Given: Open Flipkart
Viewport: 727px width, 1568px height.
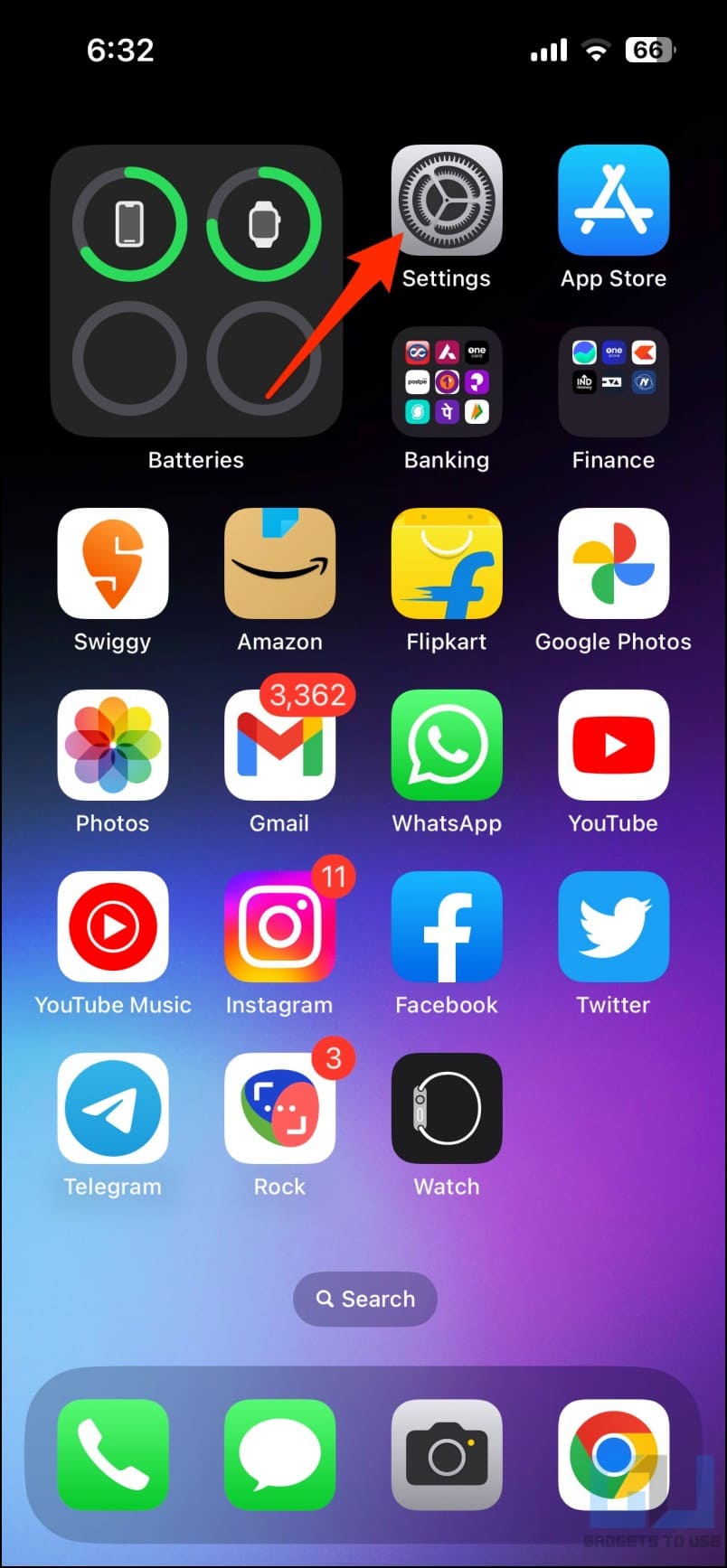Looking at the screenshot, I should point(447,563).
